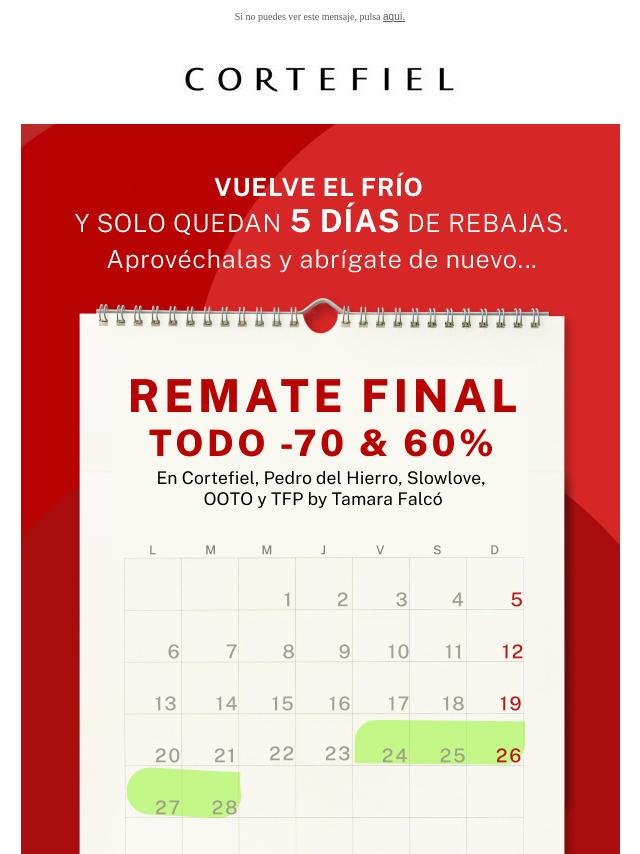Viewport: 640px width, 854px height.
Task: Open the 'aquí' link to view the message online
Action: [393, 17]
